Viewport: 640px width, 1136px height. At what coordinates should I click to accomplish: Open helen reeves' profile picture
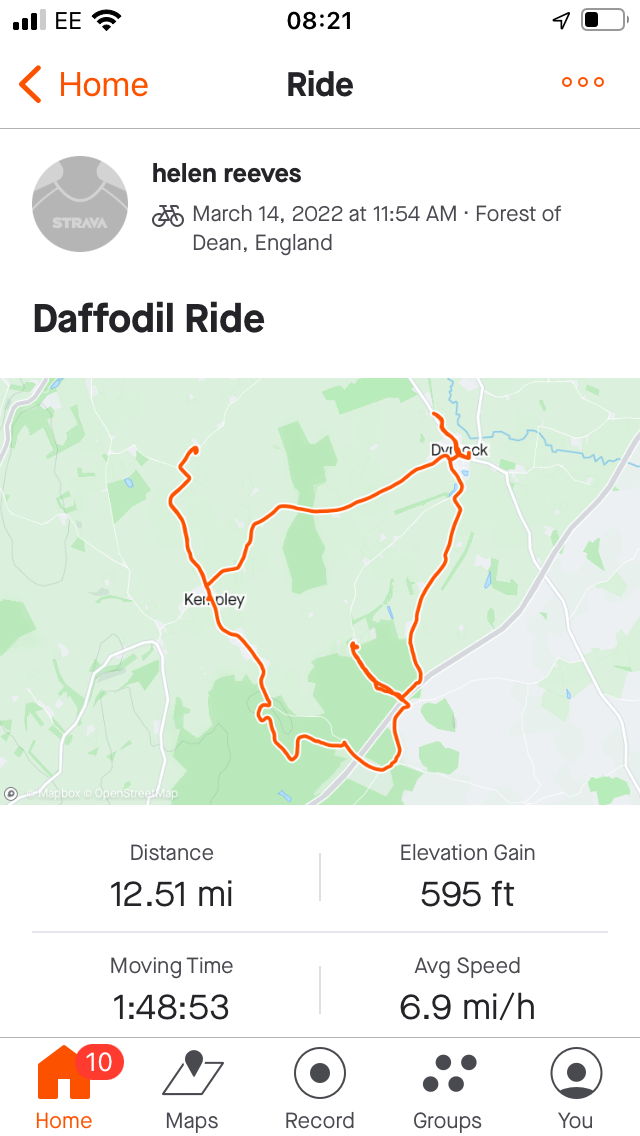(x=80, y=203)
